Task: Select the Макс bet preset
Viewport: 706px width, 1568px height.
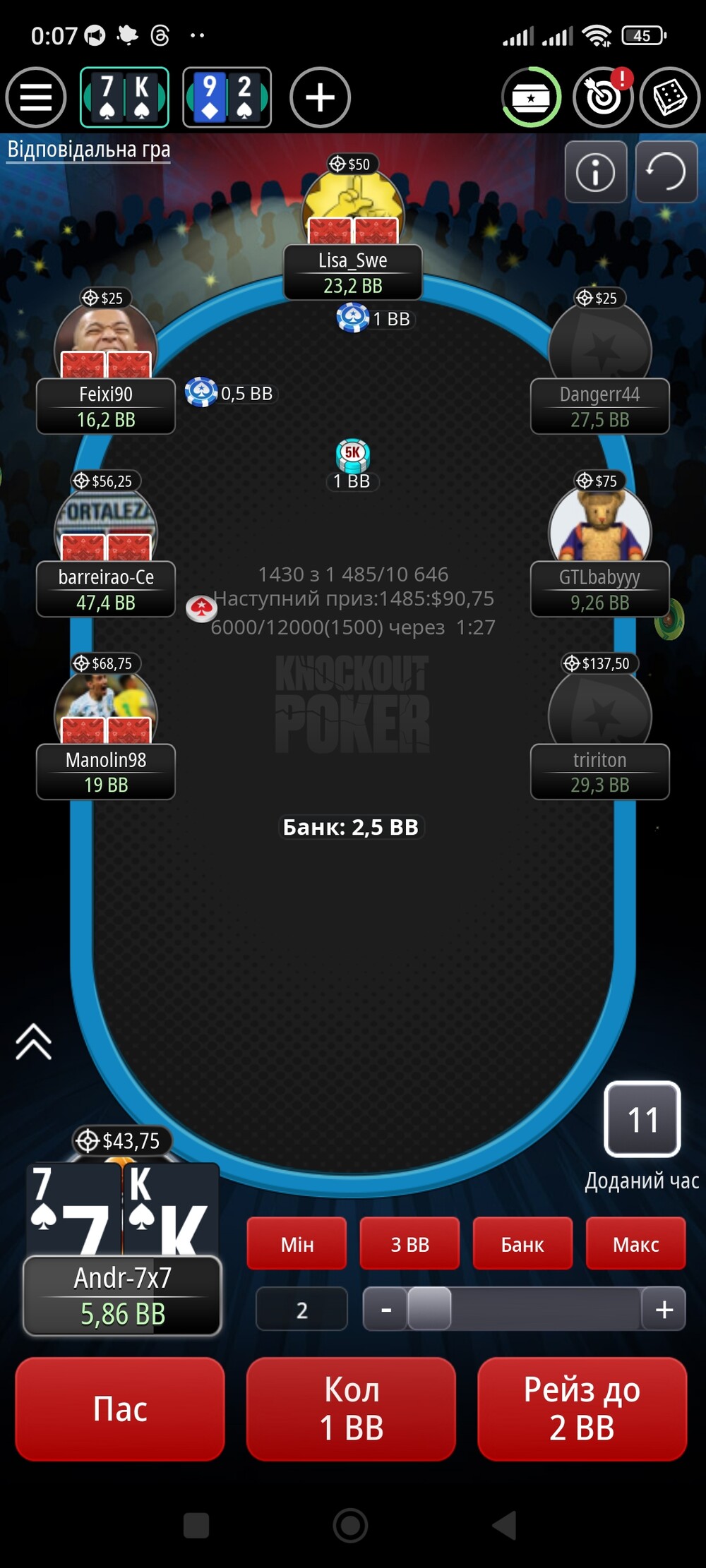Action: 635,1243
